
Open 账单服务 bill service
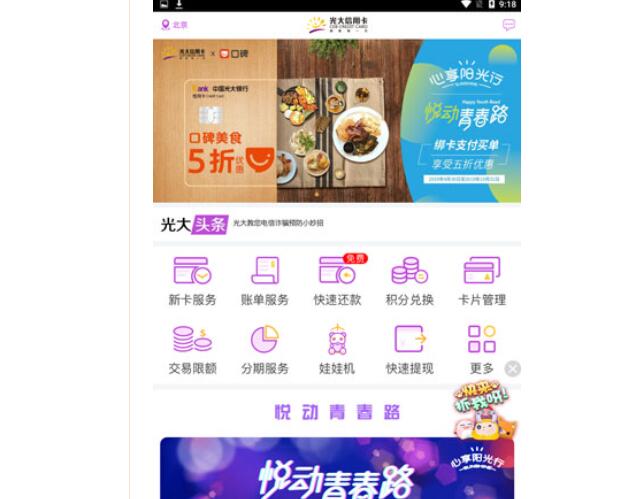[264, 281]
